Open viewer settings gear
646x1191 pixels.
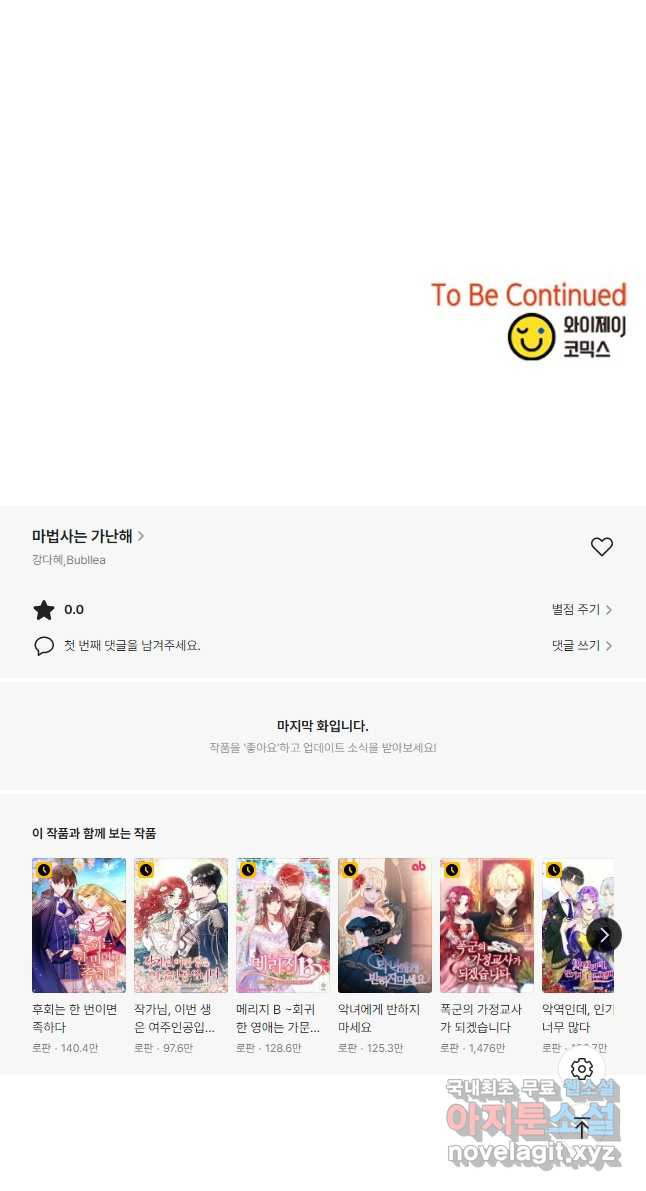click(582, 1069)
